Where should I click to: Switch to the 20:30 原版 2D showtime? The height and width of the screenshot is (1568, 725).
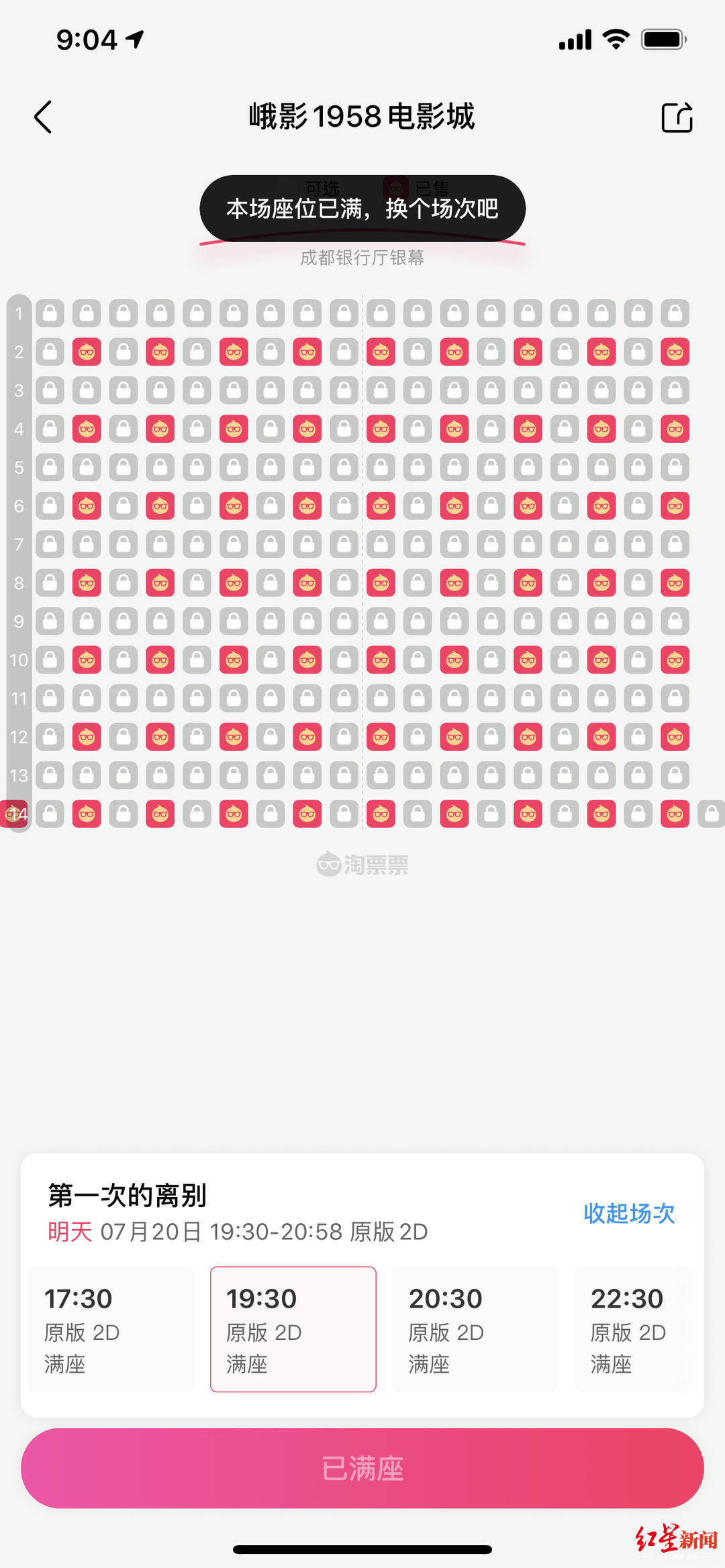pyautogui.click(x=475, y=1329)
